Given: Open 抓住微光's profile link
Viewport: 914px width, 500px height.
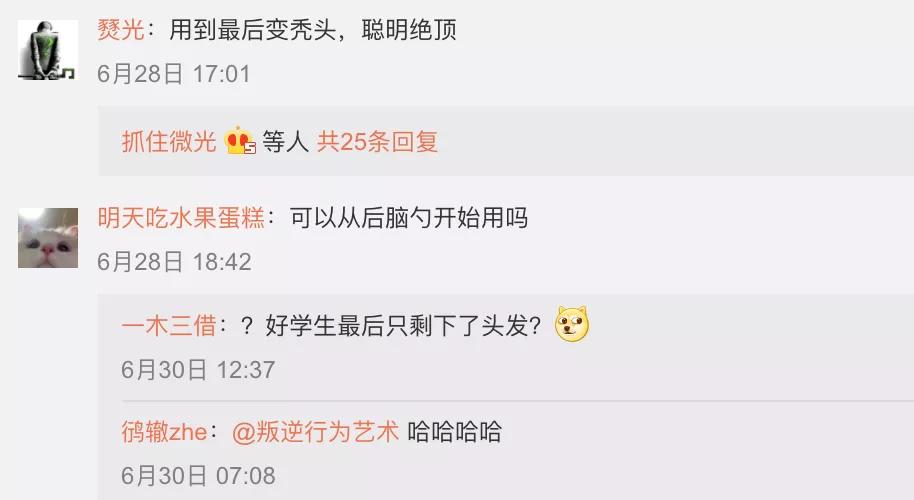Looking at the screenshot, I should click(169, 142).
